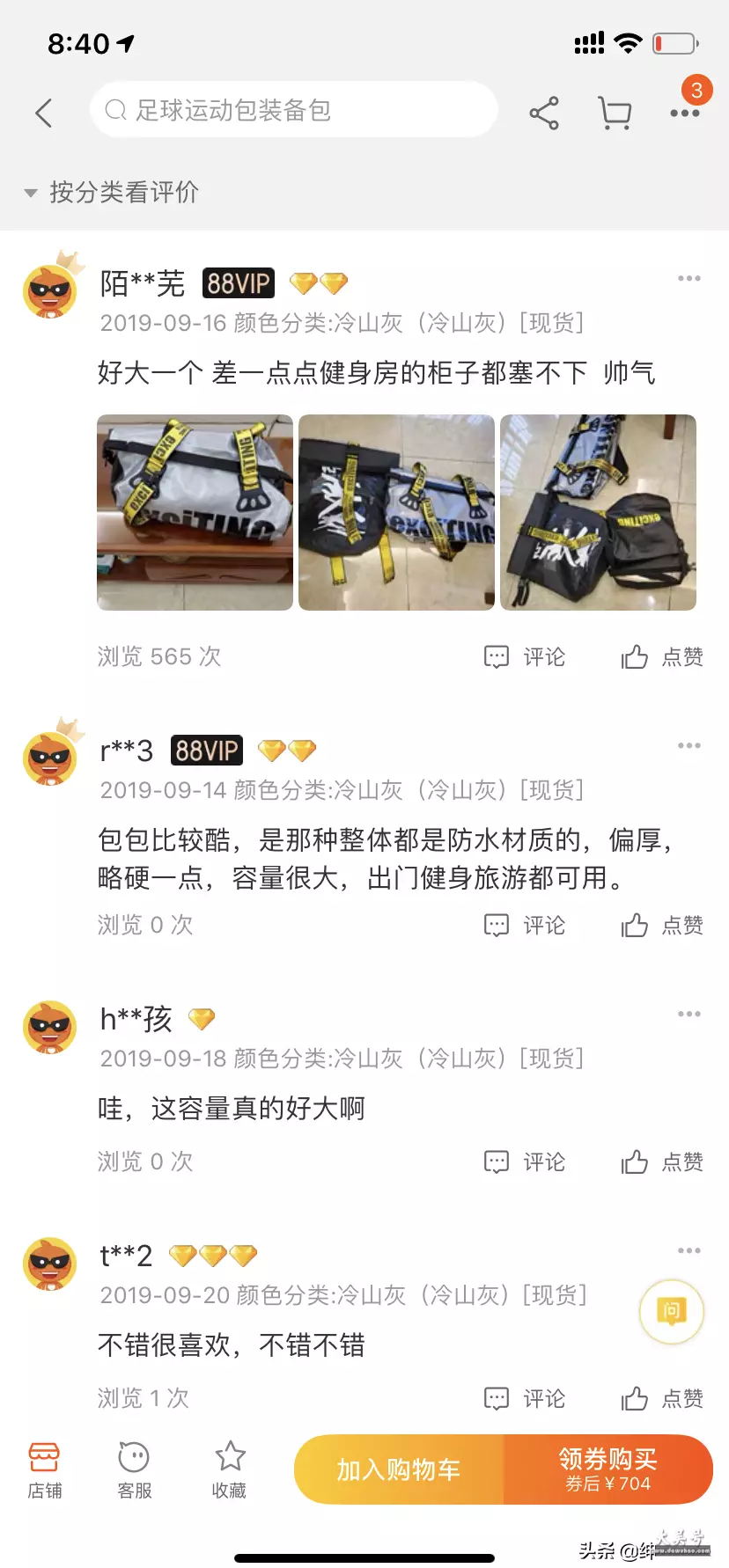Comment on h**孩's review
Viewport: 729px width, 1568px height.
click(525, 1162)
